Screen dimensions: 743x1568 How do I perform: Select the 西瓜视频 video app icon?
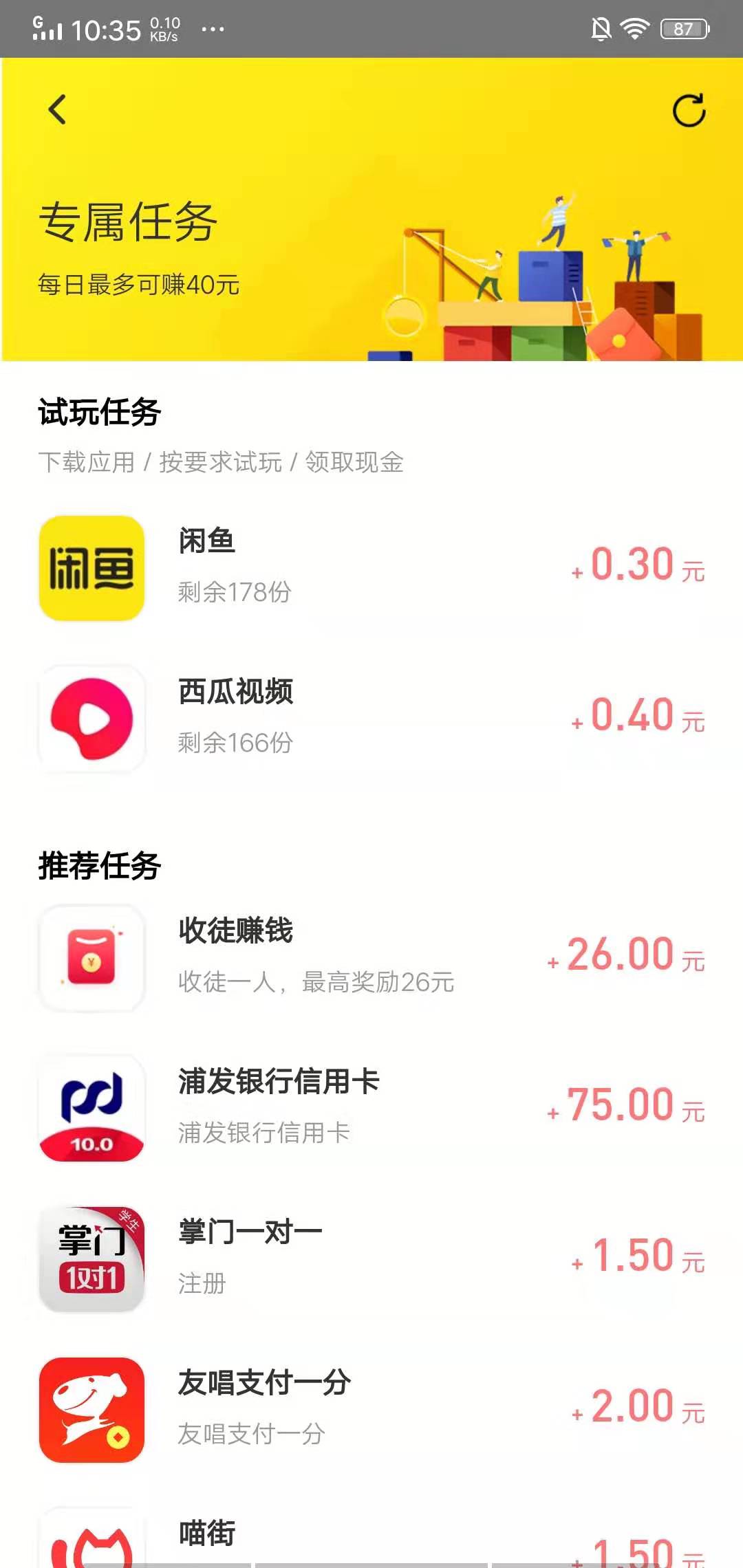click(x=93, y=717)
